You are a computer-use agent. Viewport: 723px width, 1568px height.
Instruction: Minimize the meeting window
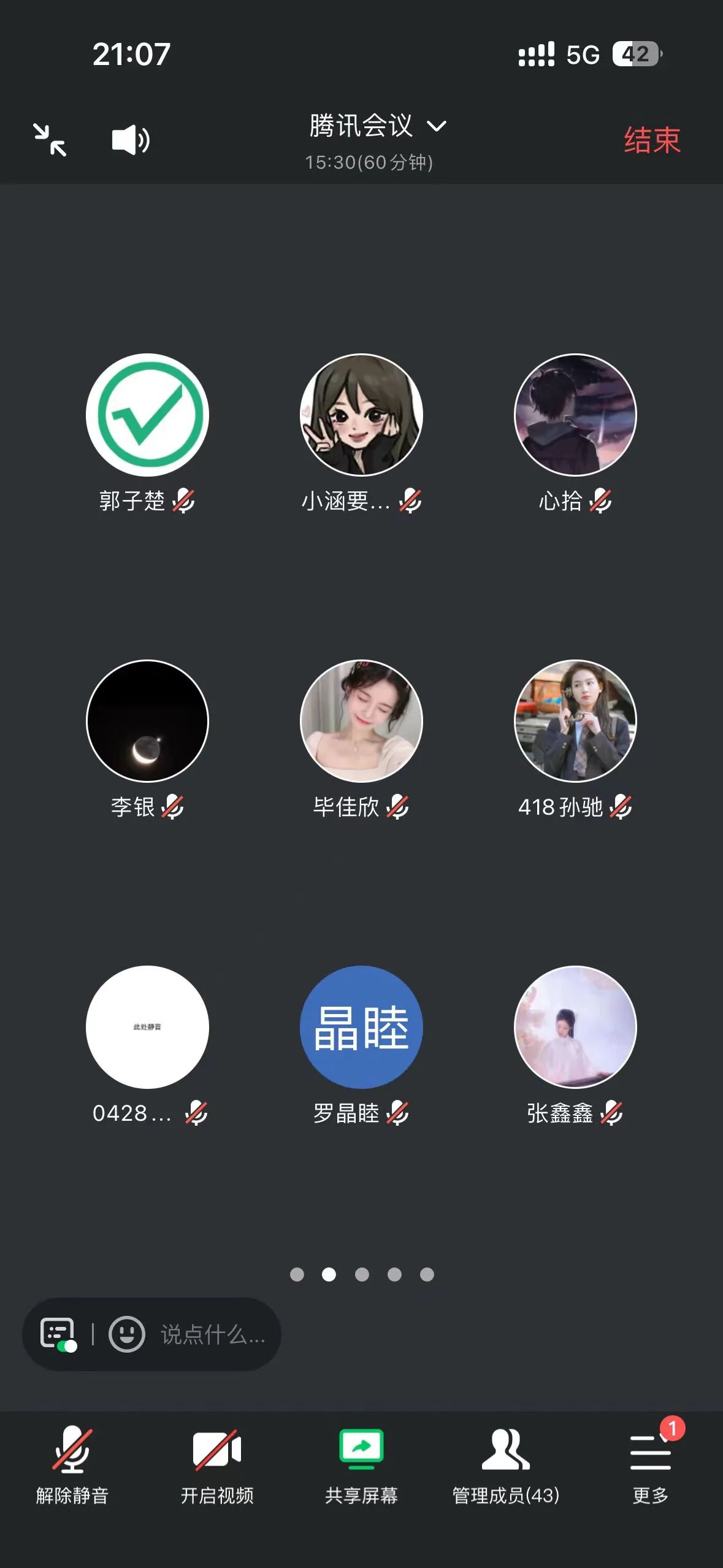(50, 140)
